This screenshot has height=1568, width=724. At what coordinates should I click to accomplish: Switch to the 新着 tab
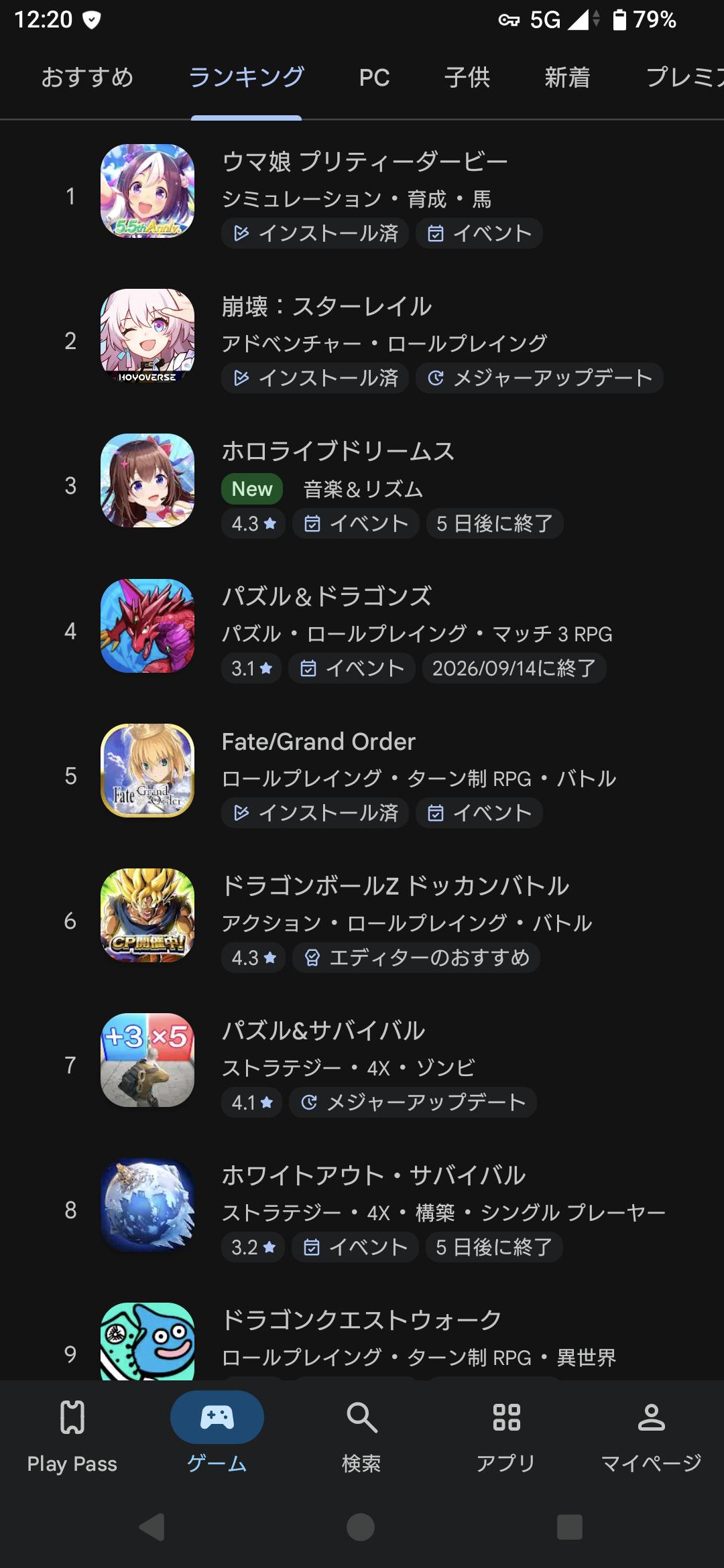pyautogui.click(x=567, y=78)
